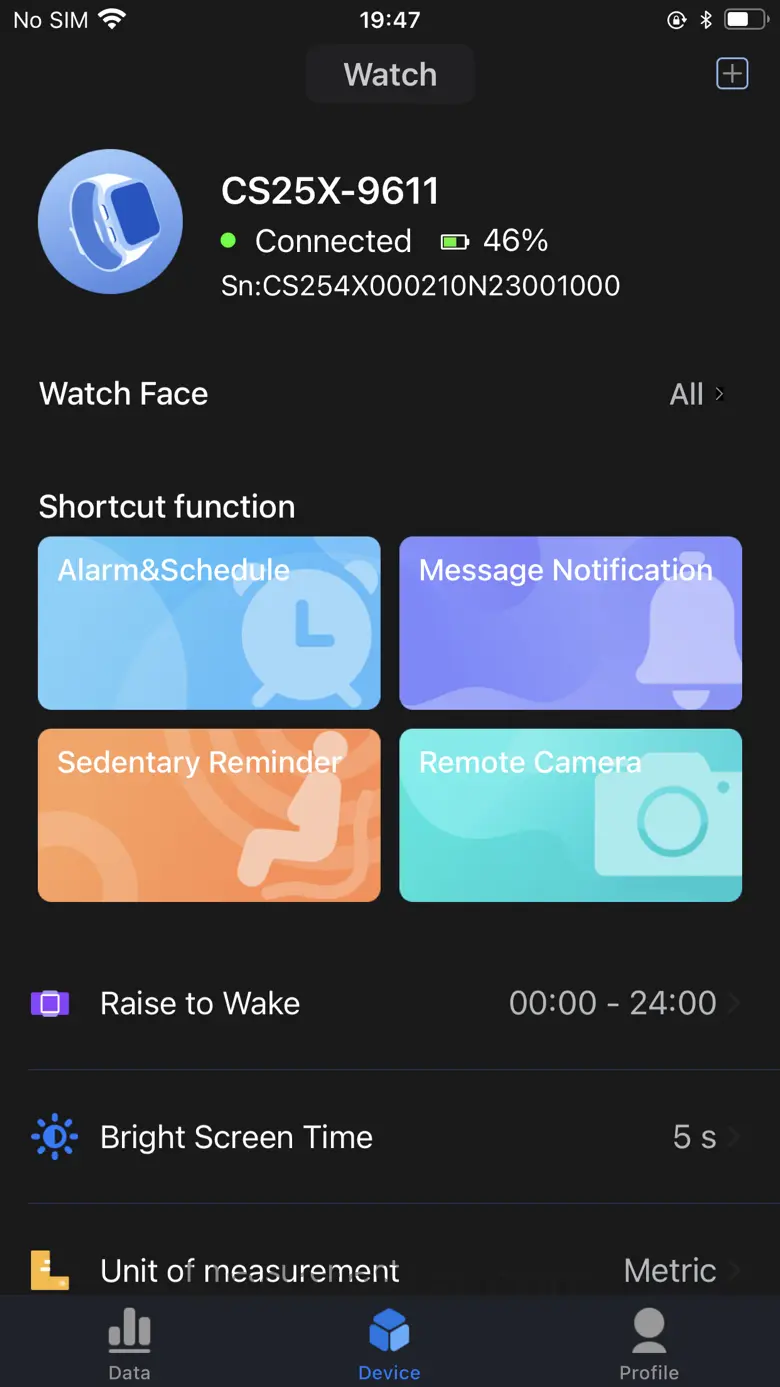Launch Remote Camera
The height and width of the screenshot is (1387, 780).
tap(570, 815)
